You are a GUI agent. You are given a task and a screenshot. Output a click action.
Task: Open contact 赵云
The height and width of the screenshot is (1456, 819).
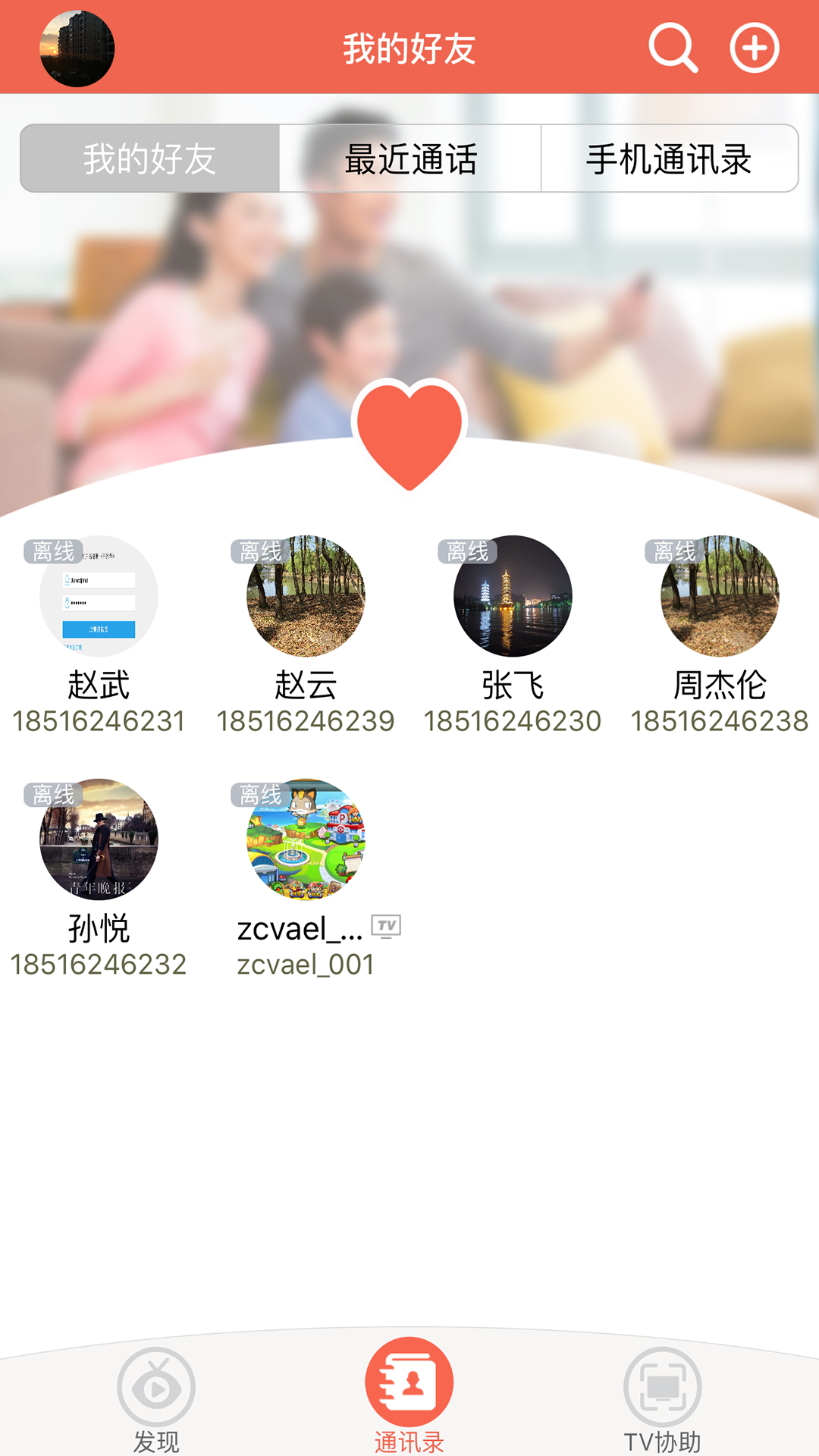[306, 596]
